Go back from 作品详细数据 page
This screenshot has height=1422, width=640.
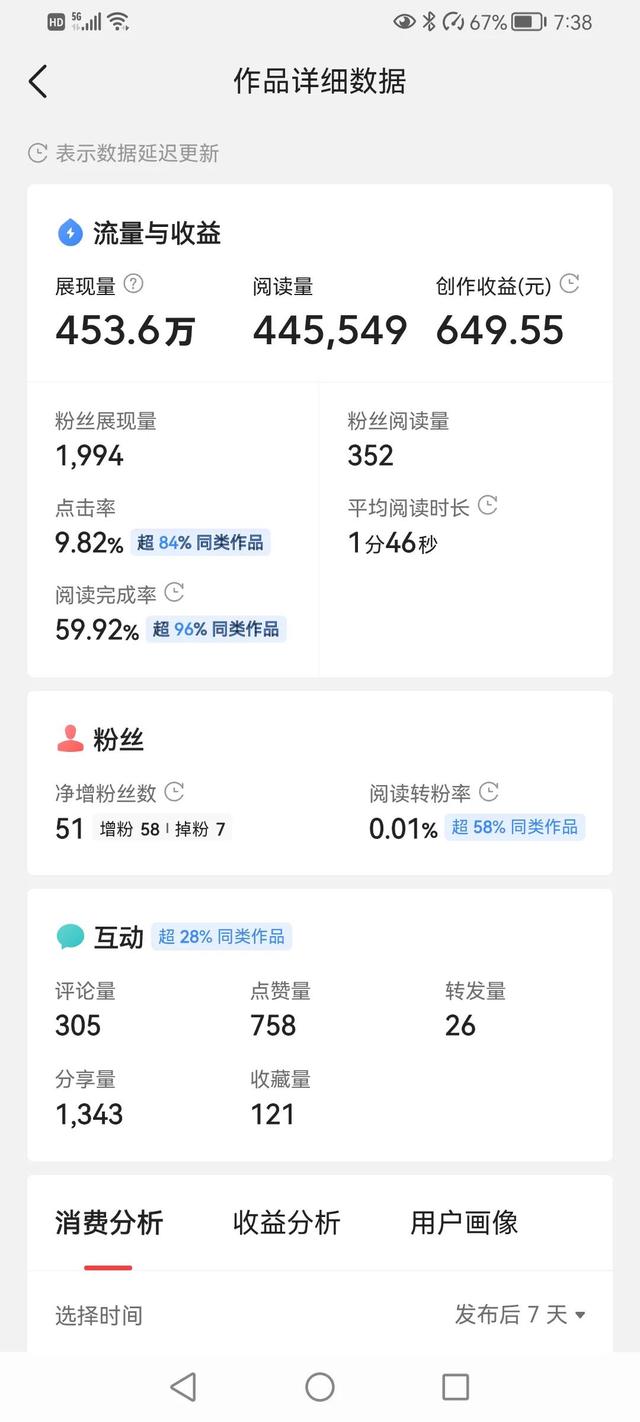[38, 81]
